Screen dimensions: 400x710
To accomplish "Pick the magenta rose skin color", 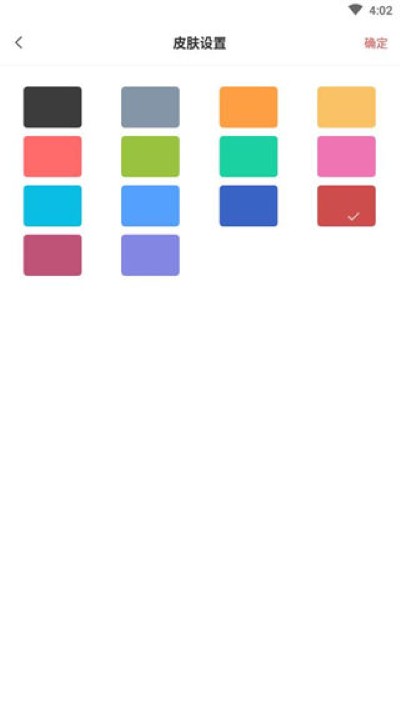I will click(x=53, y=255).
